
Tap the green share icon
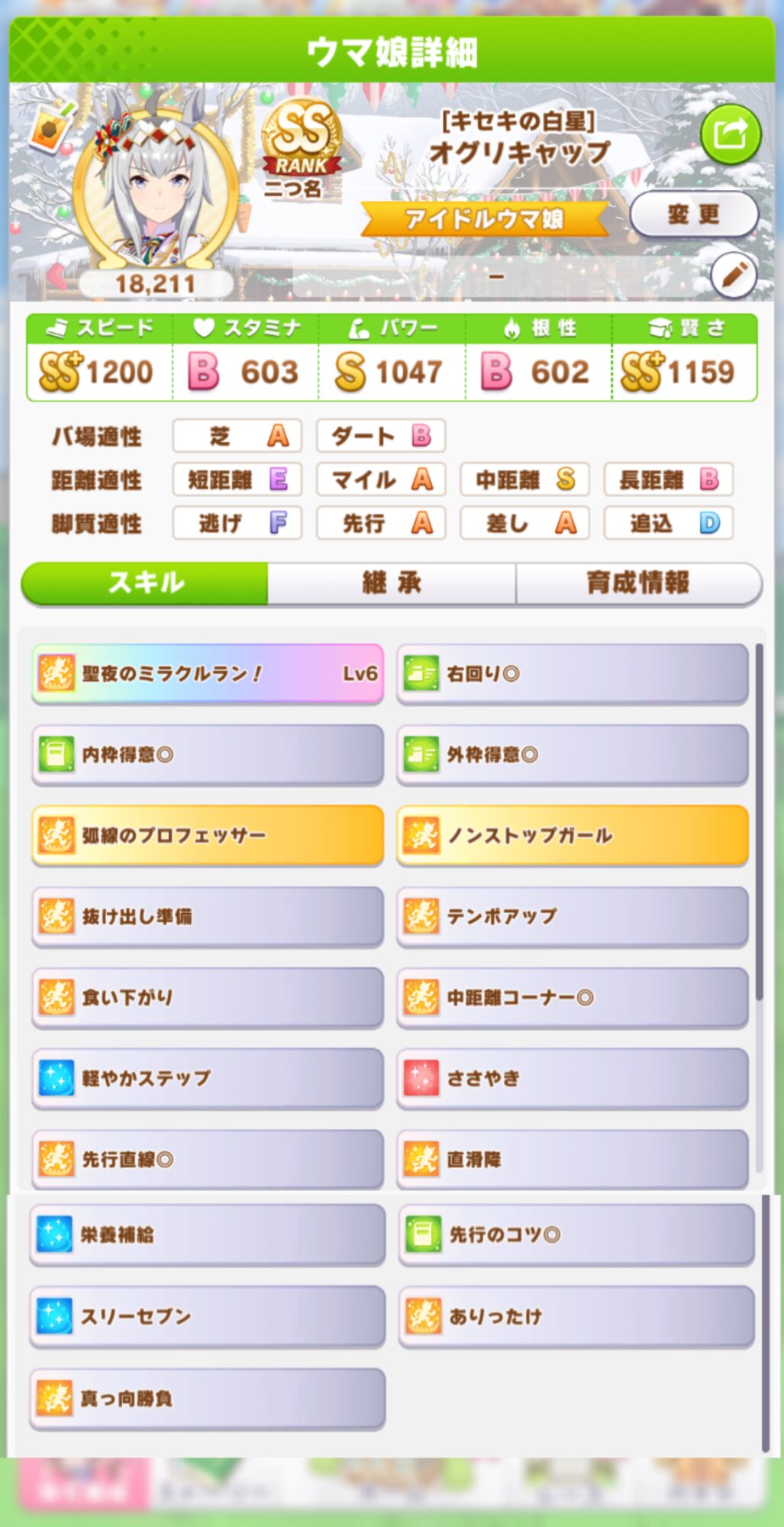tap(731, 135)
